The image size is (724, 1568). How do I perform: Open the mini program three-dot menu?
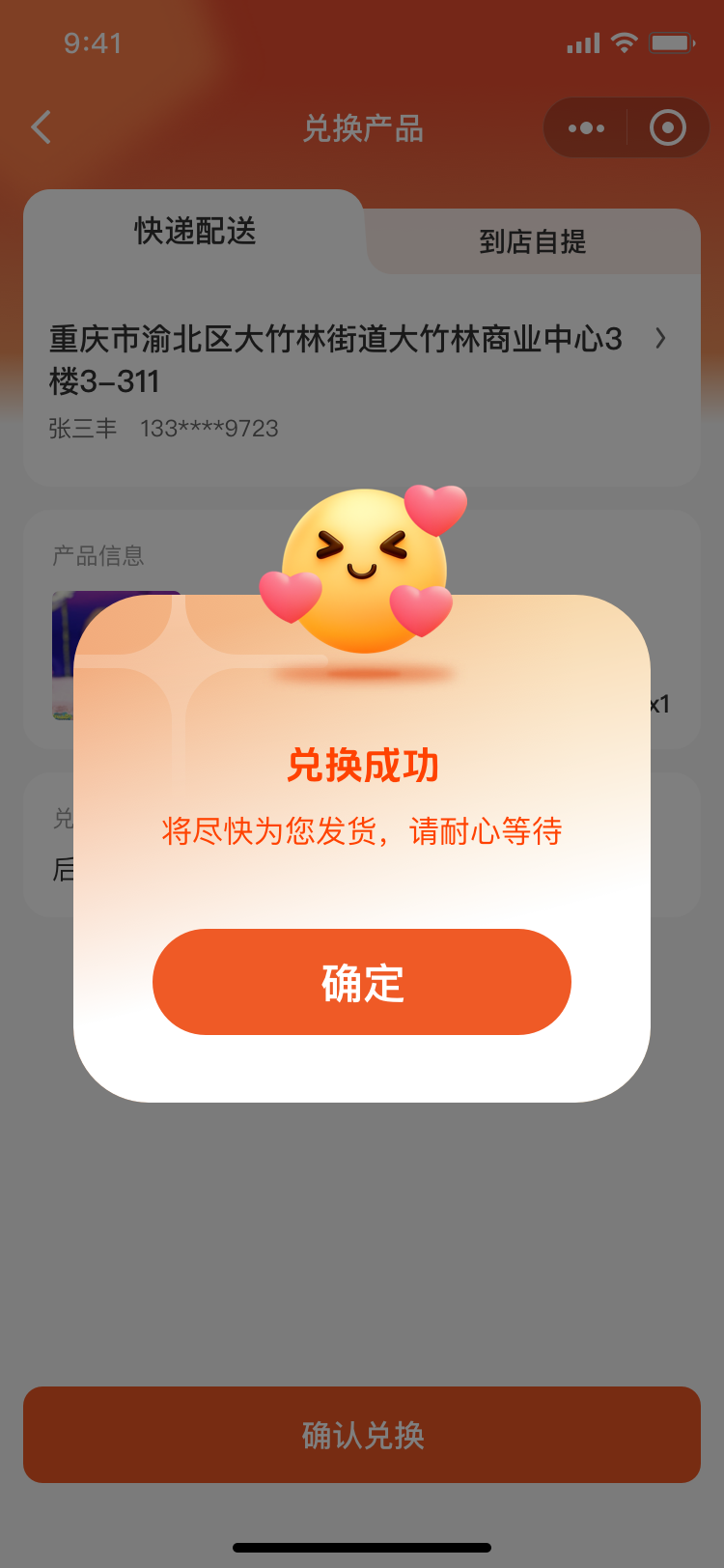point(586,127)
